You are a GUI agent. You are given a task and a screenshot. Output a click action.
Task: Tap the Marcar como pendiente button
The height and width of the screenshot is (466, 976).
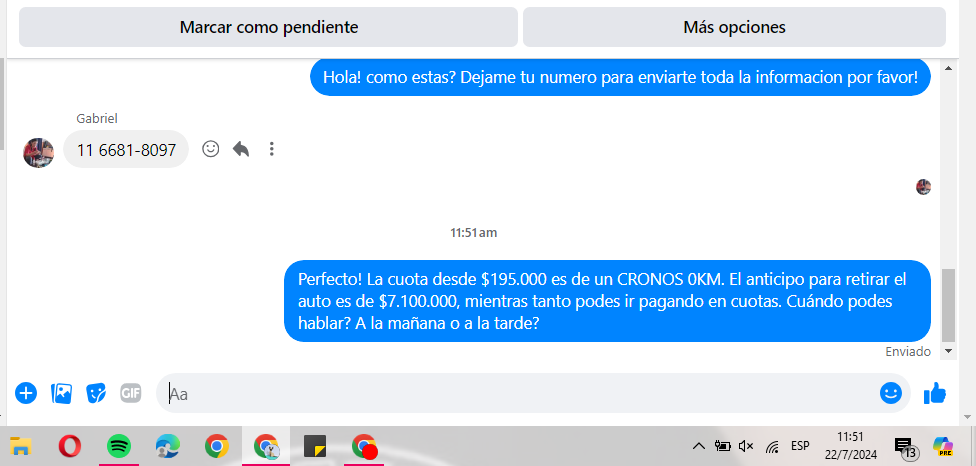268,27
